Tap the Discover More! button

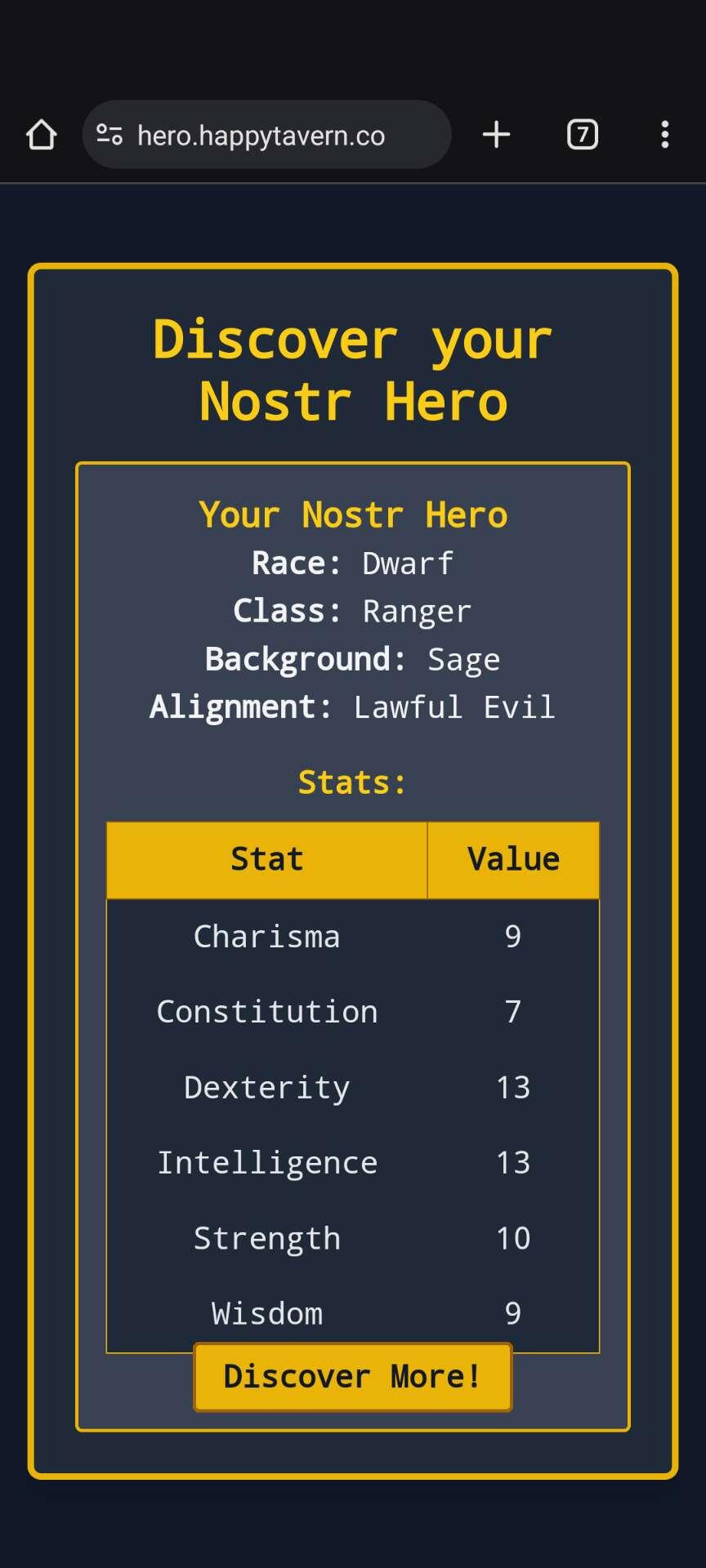click(352, 1377)
